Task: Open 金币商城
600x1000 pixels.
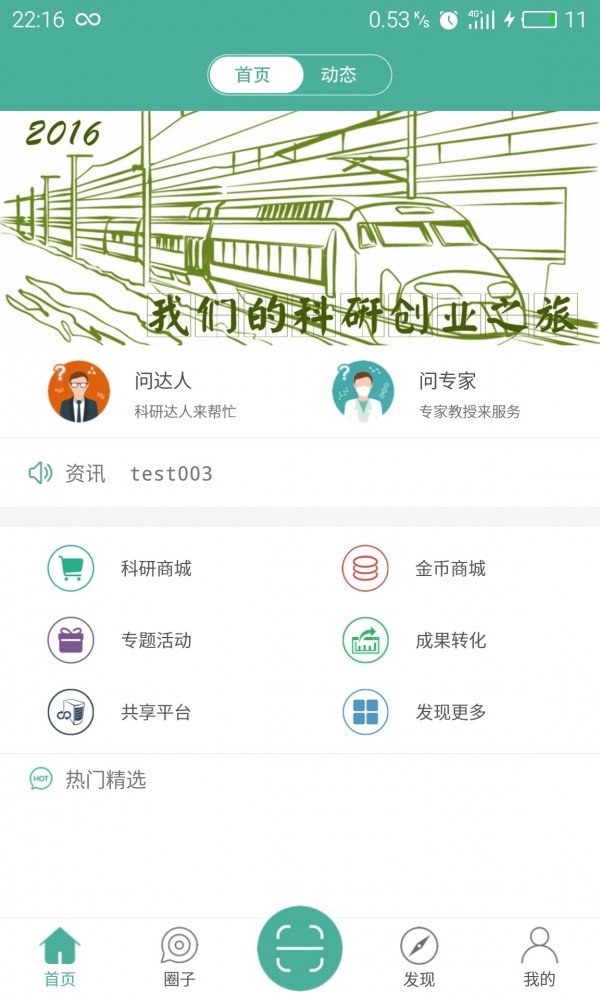Action: [414, 568]
